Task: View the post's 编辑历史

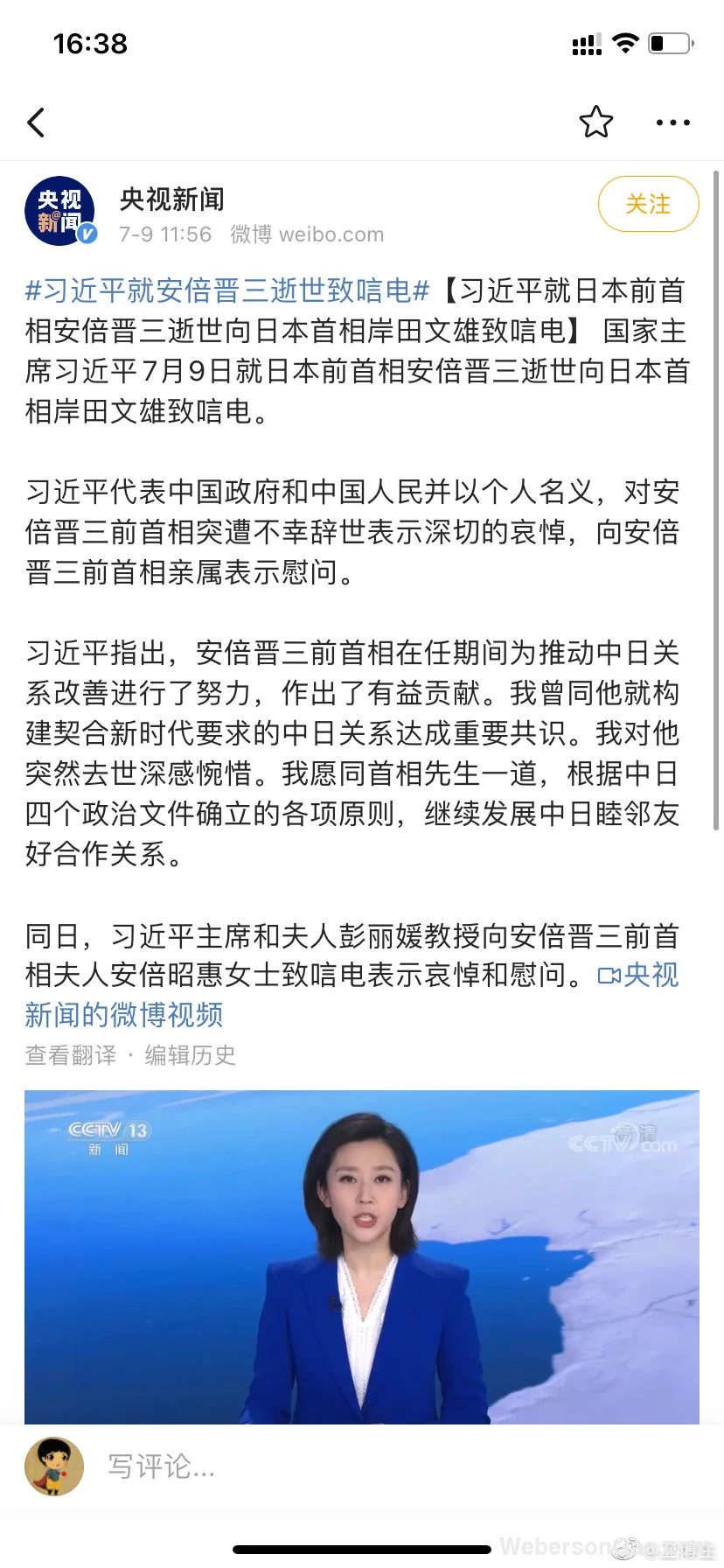Action: tap(191, 1055)
